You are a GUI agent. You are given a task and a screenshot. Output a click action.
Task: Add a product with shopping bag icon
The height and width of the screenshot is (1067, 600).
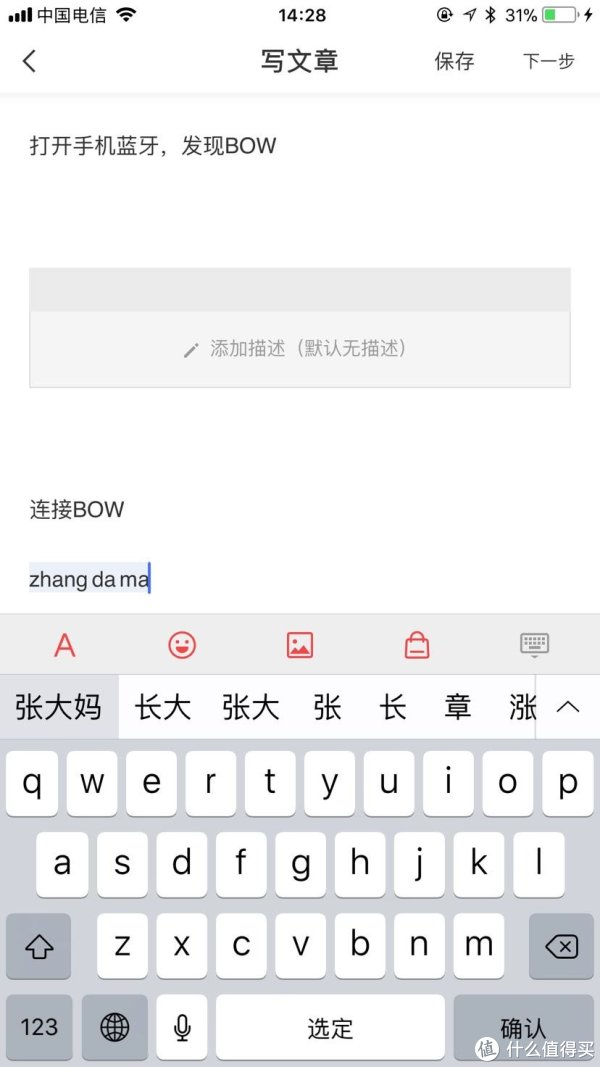417,645
